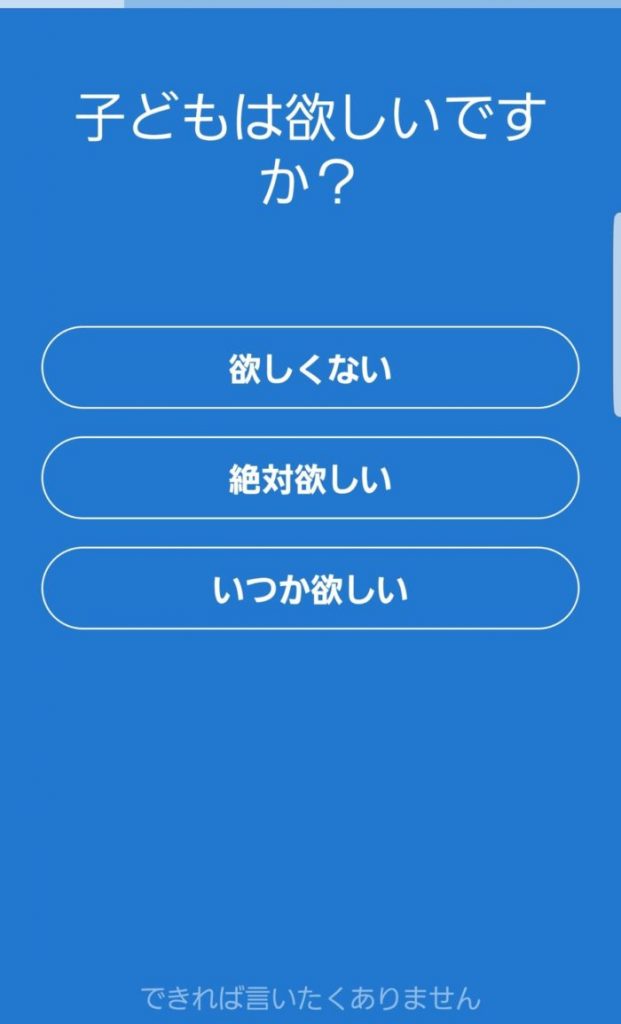Viewport: 621px width, 1024px height.
Task: Pick the いつか欲しい answer
Action: pyautogui.click(x=310, y=589)
